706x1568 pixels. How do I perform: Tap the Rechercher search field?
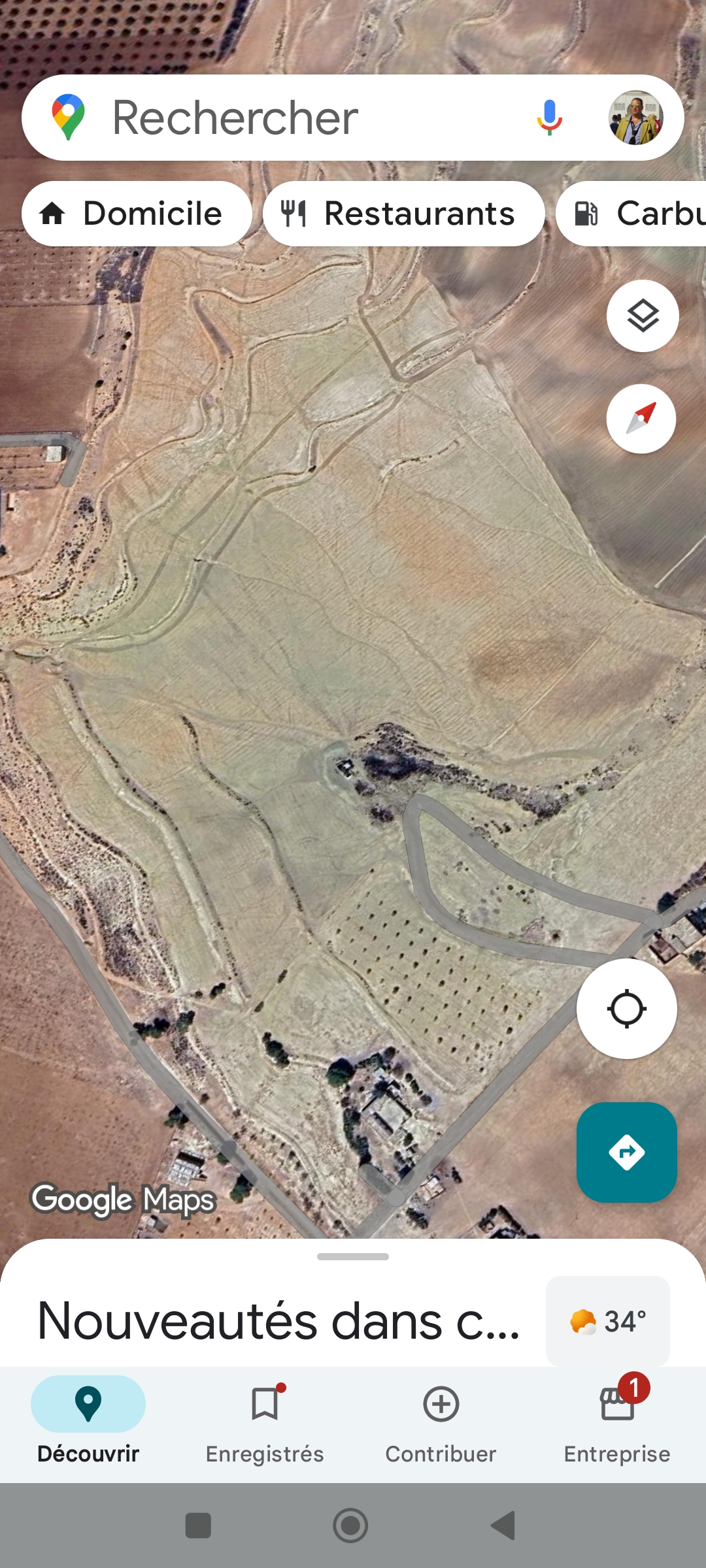pos(294,118)
